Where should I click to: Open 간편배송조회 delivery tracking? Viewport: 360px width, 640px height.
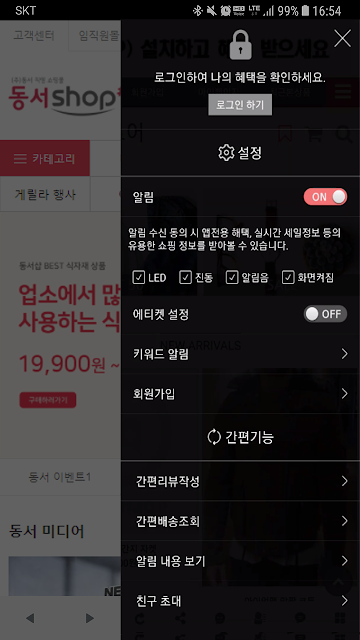coord(240,521)
